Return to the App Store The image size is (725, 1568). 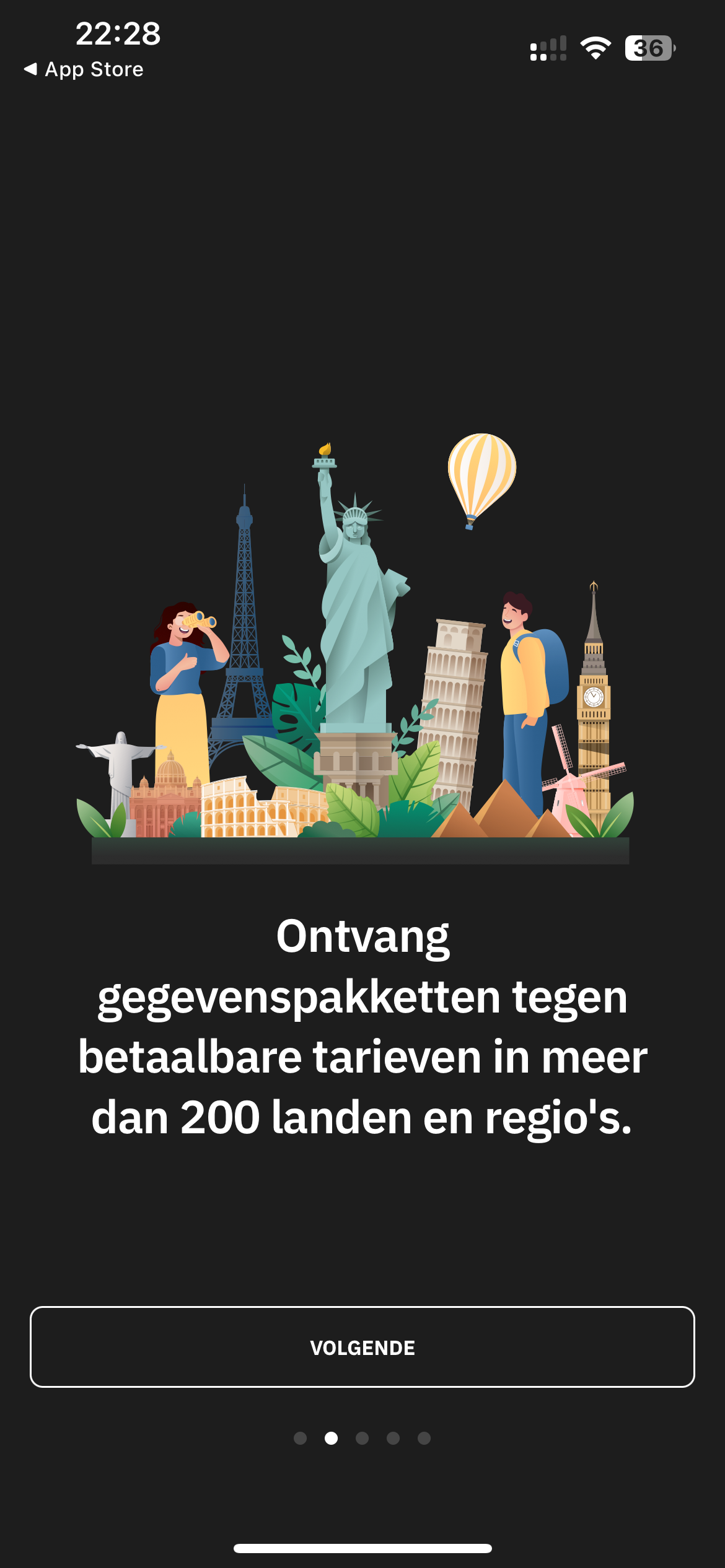[84, 69]
